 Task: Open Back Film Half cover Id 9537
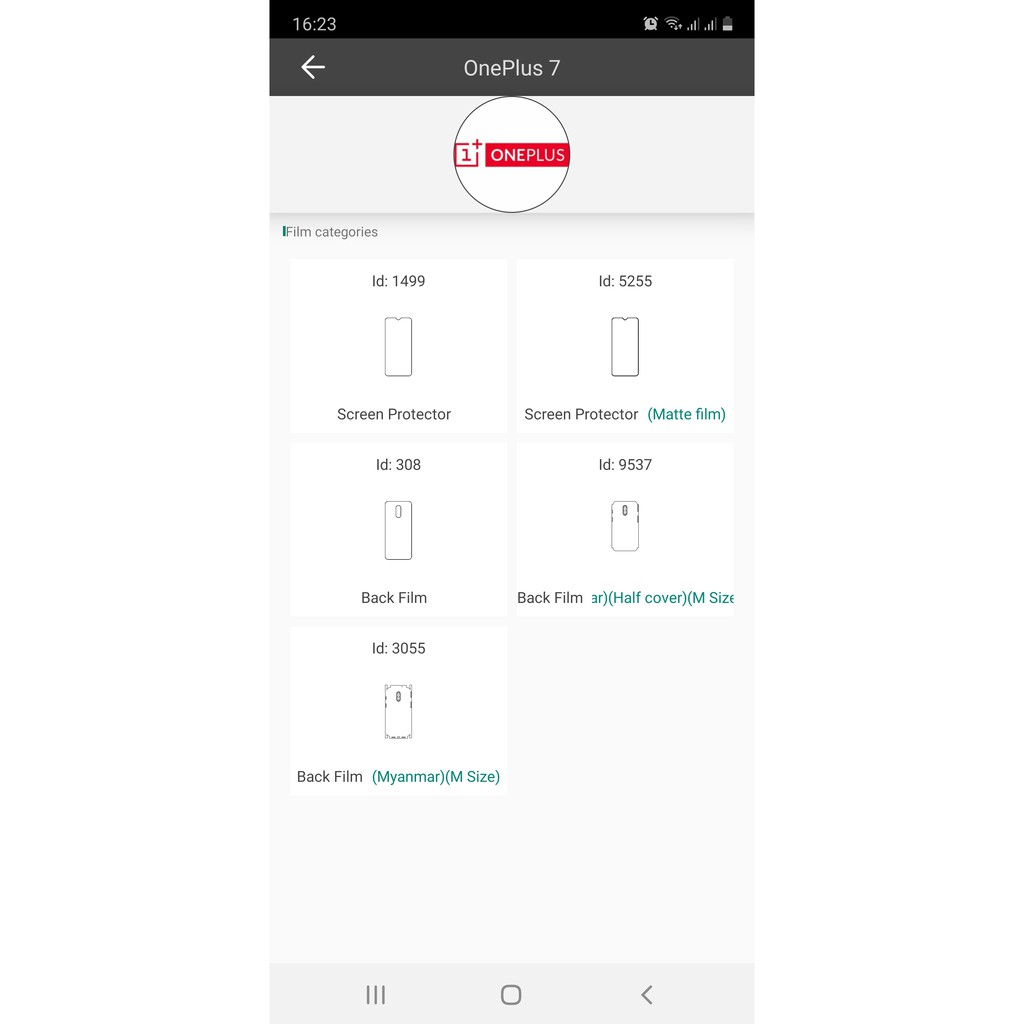625,530
